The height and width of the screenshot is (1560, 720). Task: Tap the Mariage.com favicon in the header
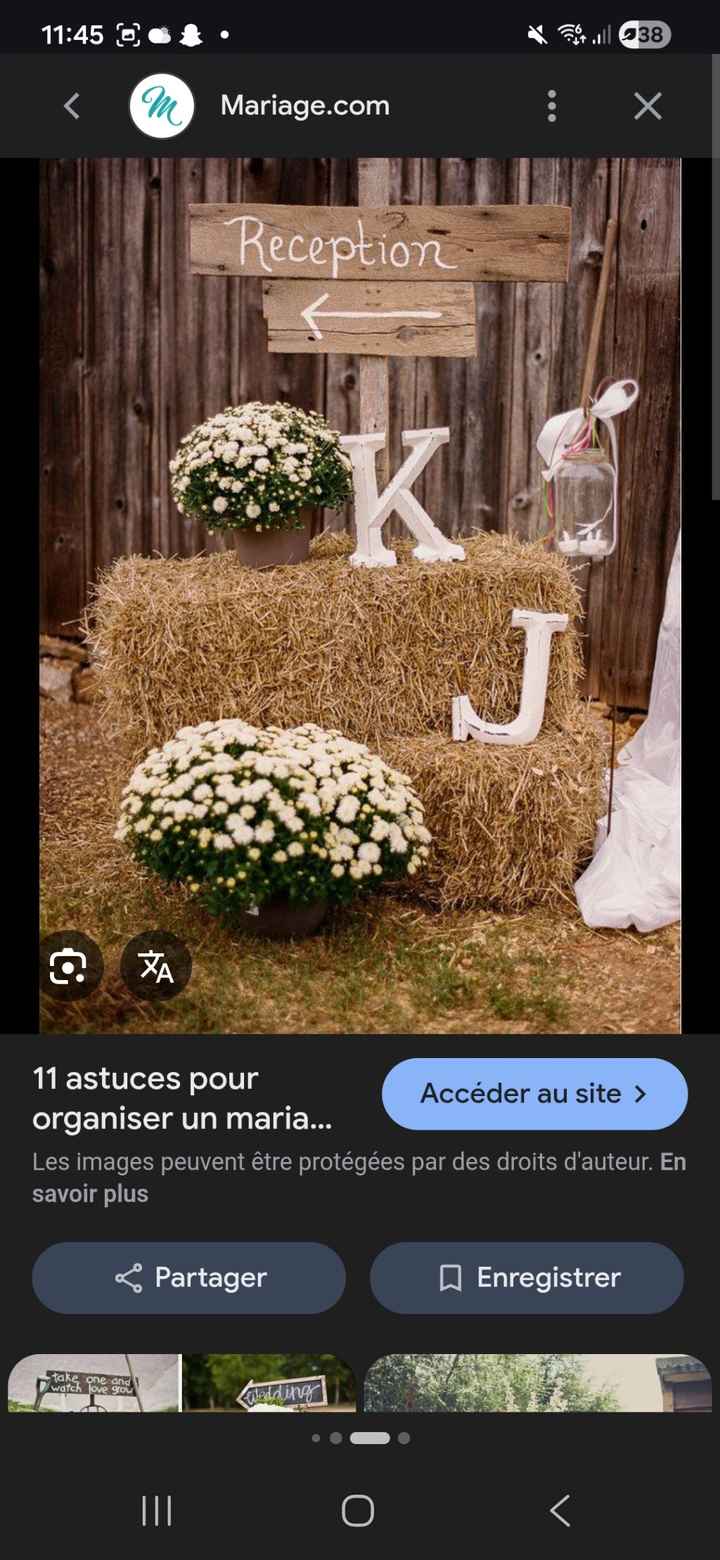tap(160, 105)
